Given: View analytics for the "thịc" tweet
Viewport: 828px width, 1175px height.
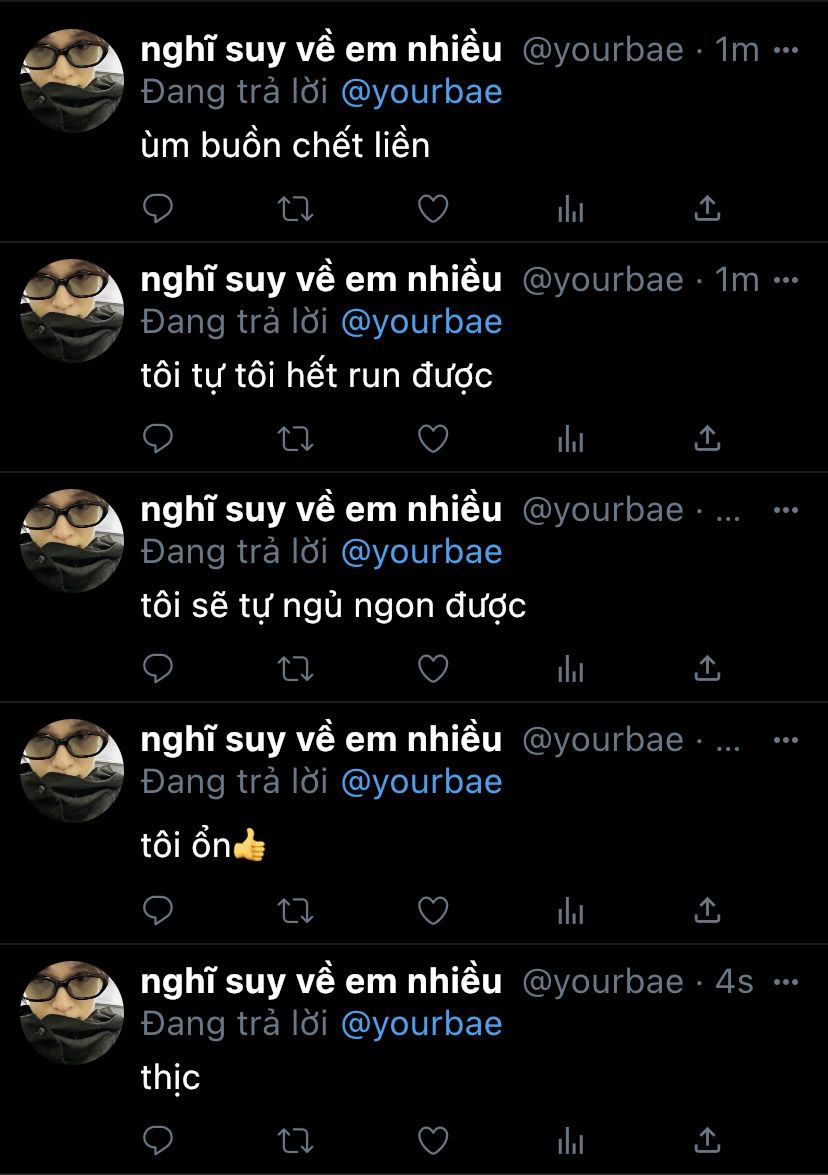Looking at the screenshot, I should pyautogui.click(x=570, y=1141).
